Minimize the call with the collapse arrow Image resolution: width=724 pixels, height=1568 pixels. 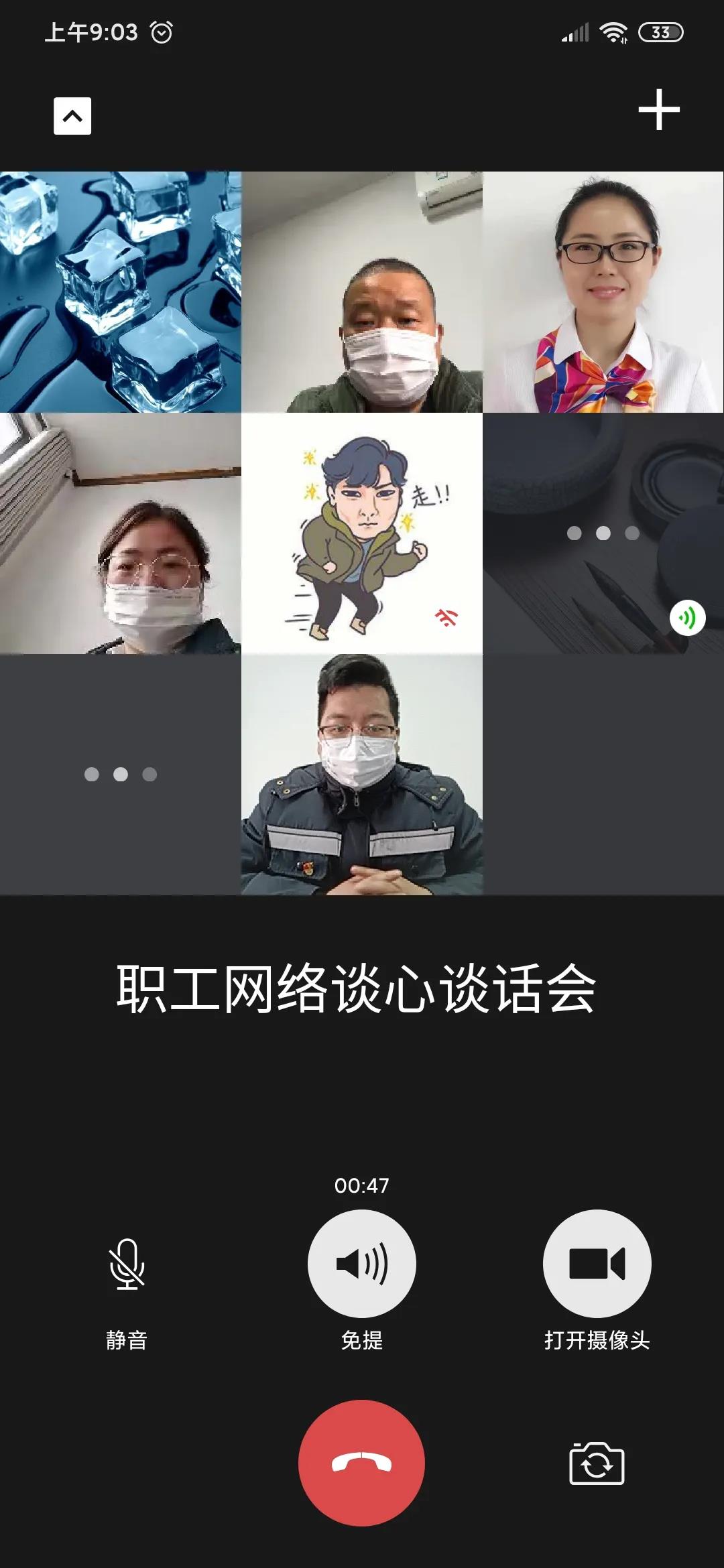(x=72, y=116)
